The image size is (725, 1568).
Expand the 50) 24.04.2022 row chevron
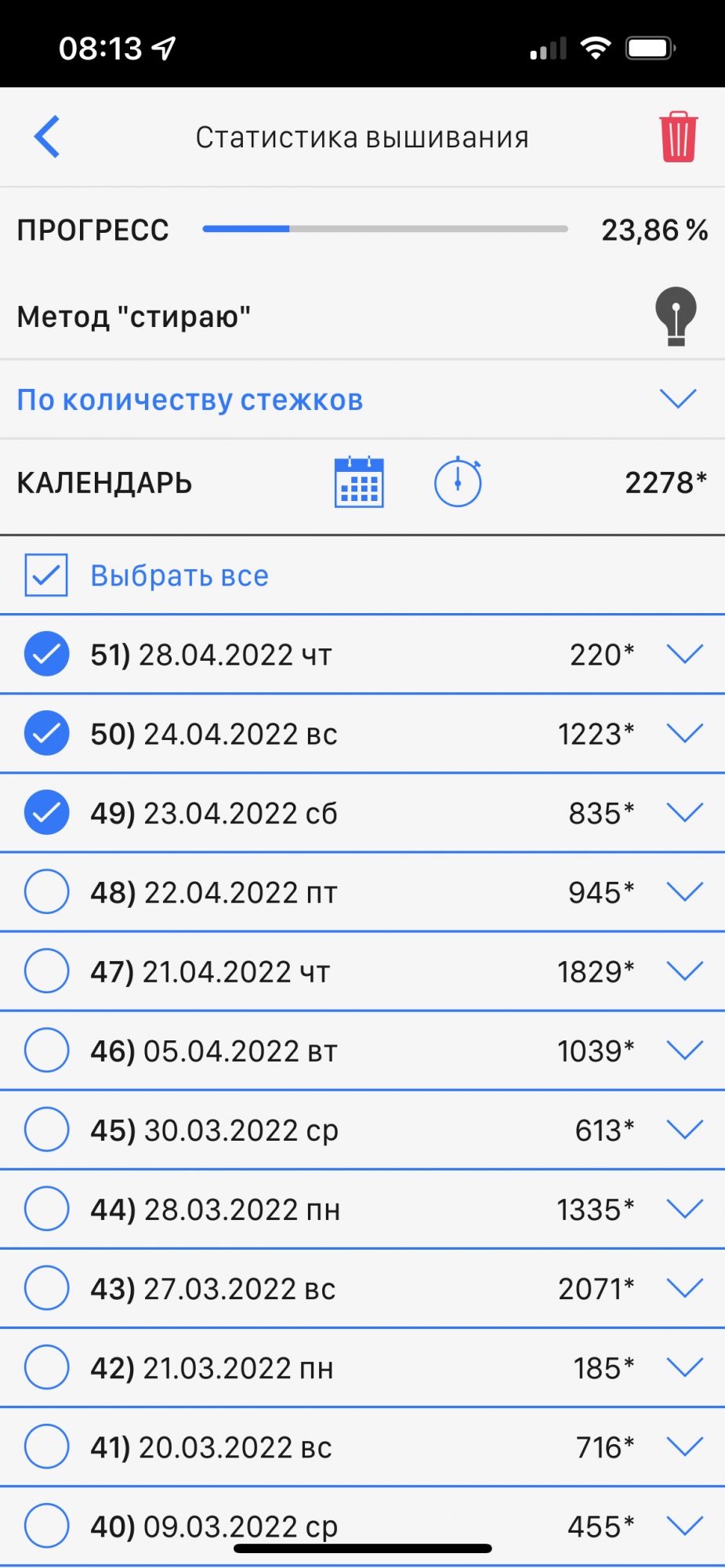click(684, 733)
